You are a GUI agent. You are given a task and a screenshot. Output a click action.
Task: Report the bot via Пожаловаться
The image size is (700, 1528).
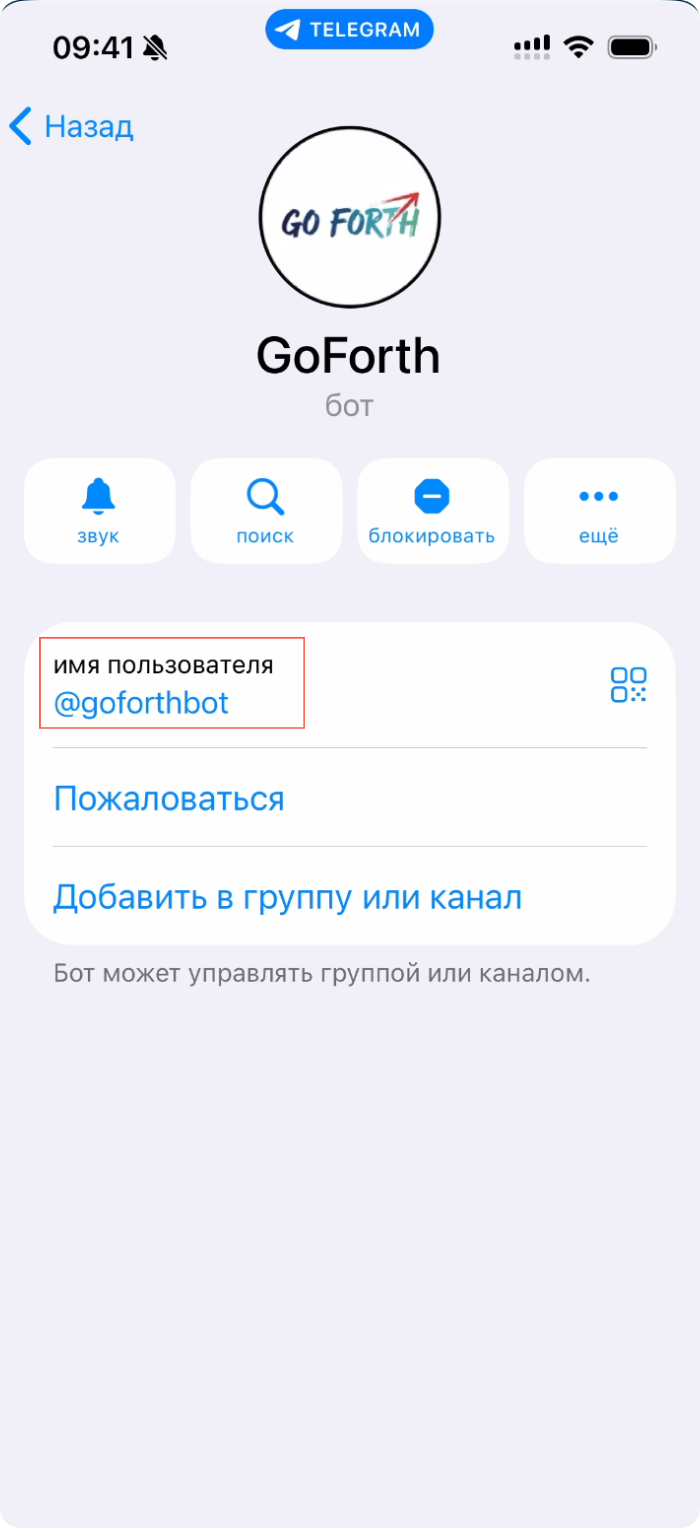click(169, 799)
